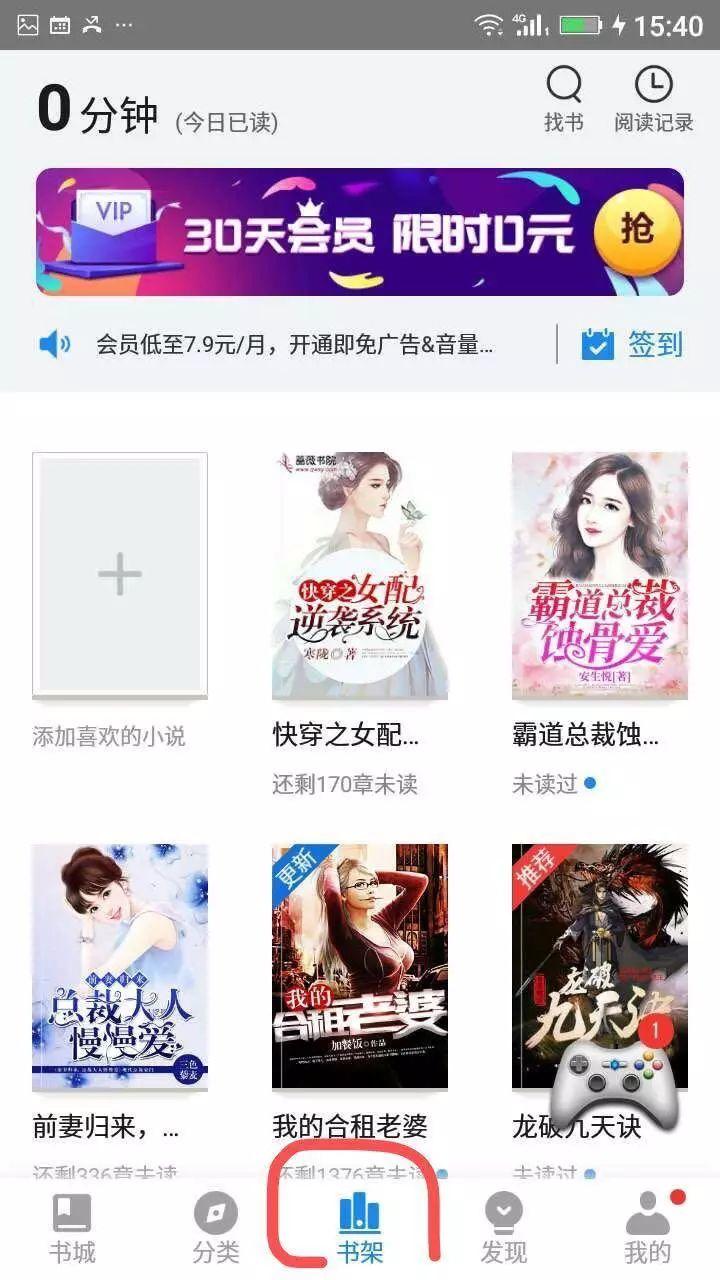Viewport: 720px width, 1280px height.
Task: Open the book 我的合租老婆
Action: [x=360, y=966]
